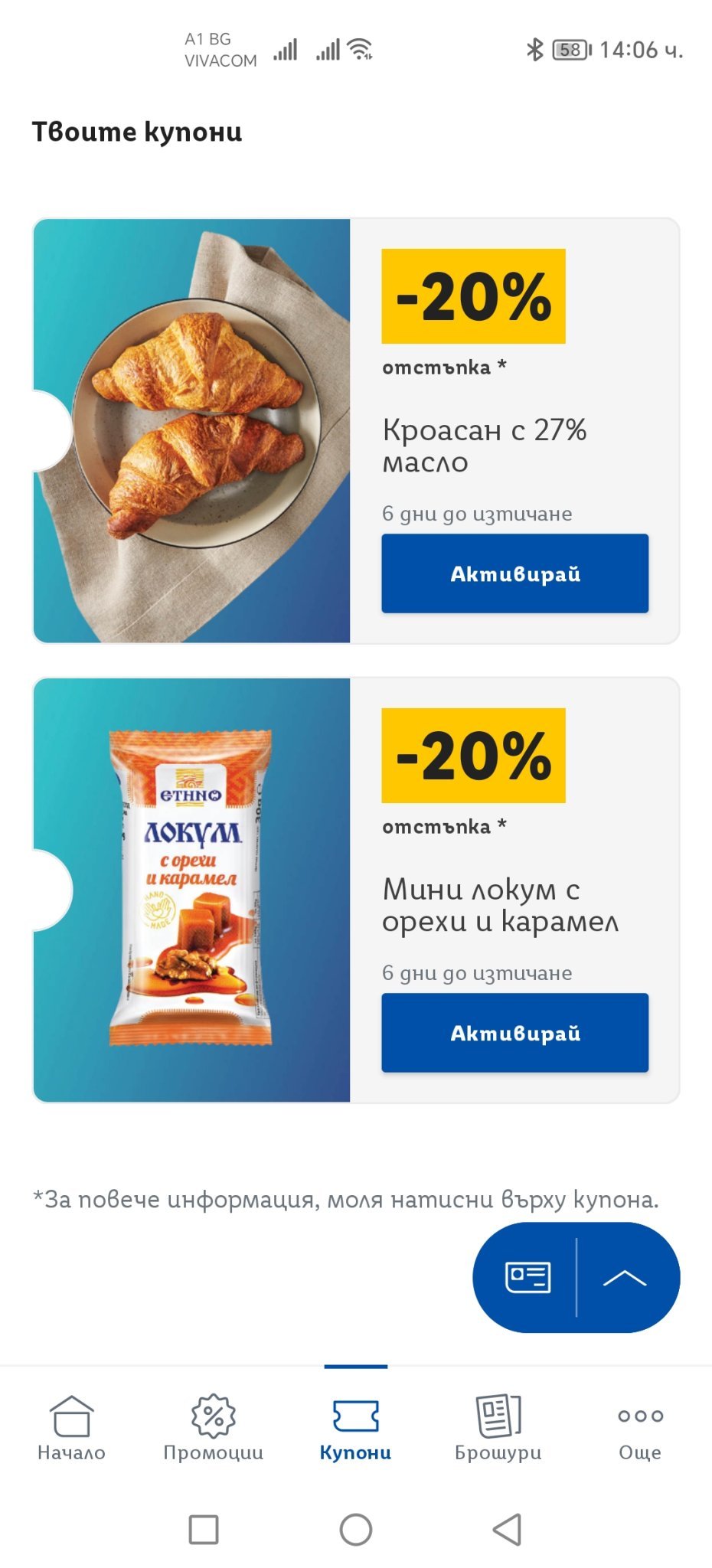Screen dimensions: 712x1568
Task: Go back using system back button
Action: point(507,1529)
